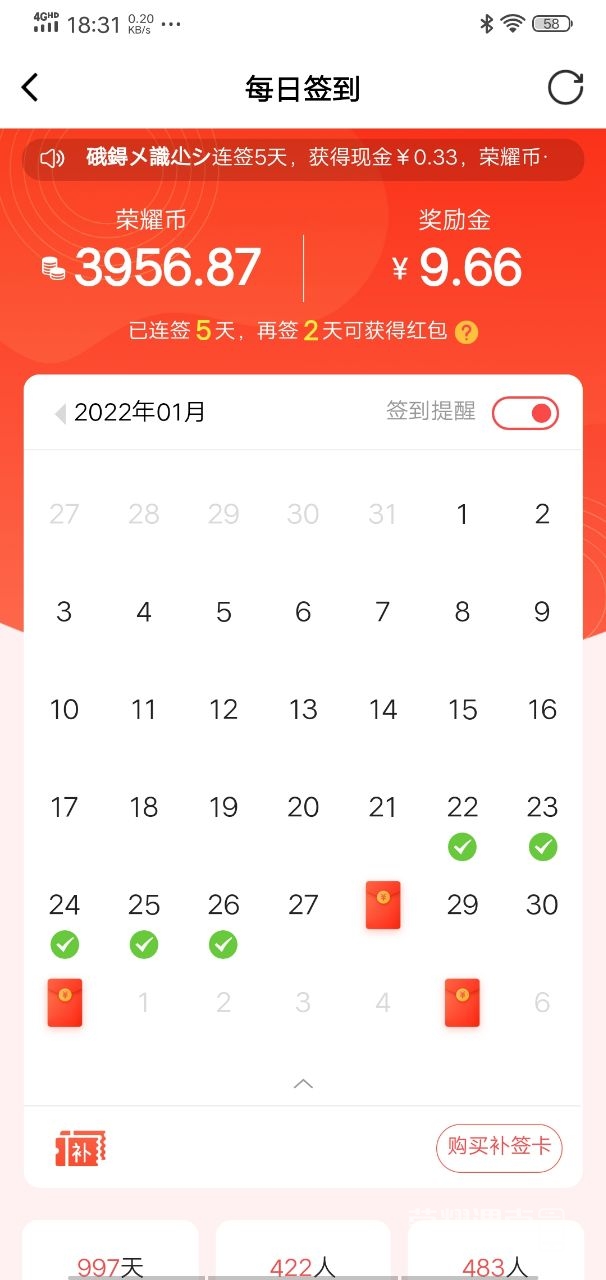Refresh the daily sign-in page
This screenshot has height=1280, width=606.
point(565,88)
